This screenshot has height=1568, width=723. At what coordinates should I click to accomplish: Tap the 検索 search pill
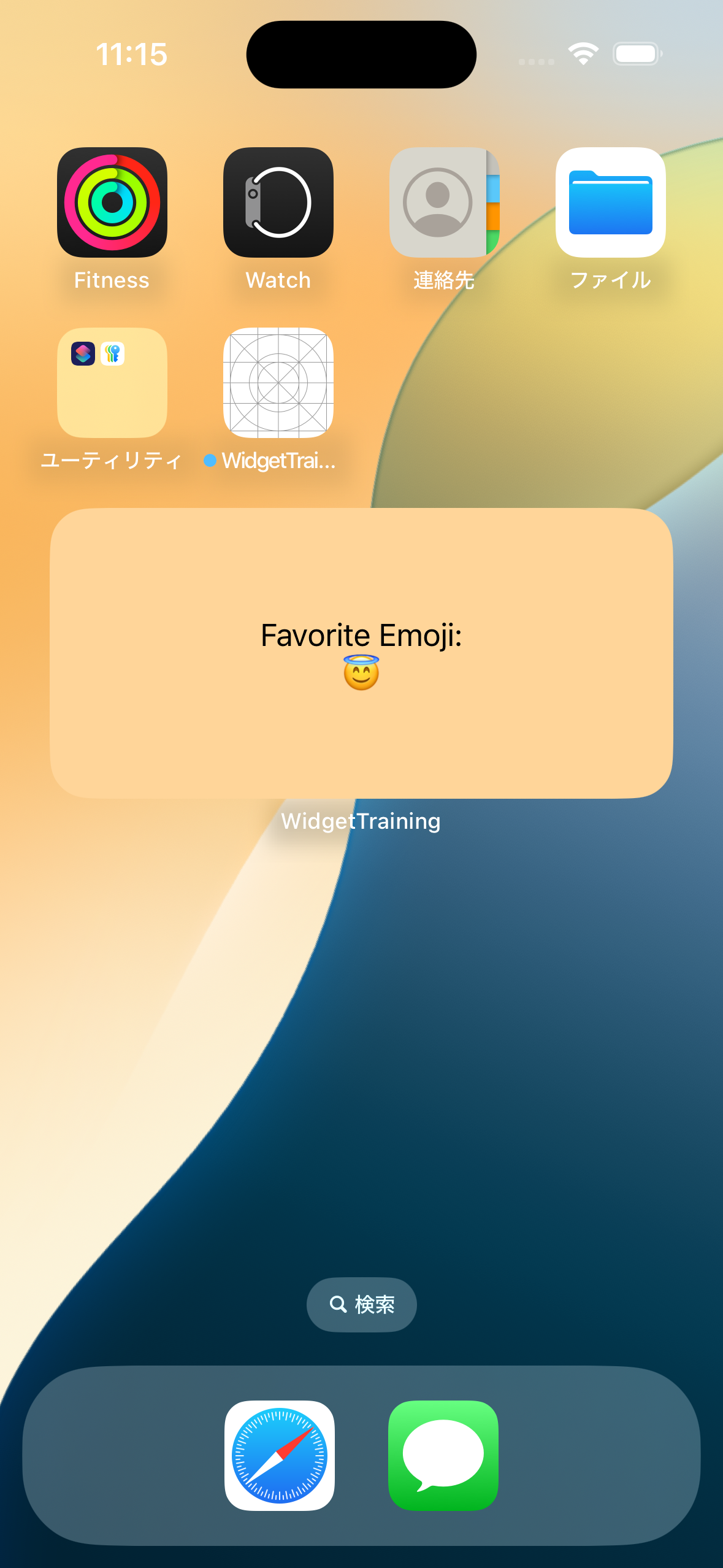[x=361, y=1305]
